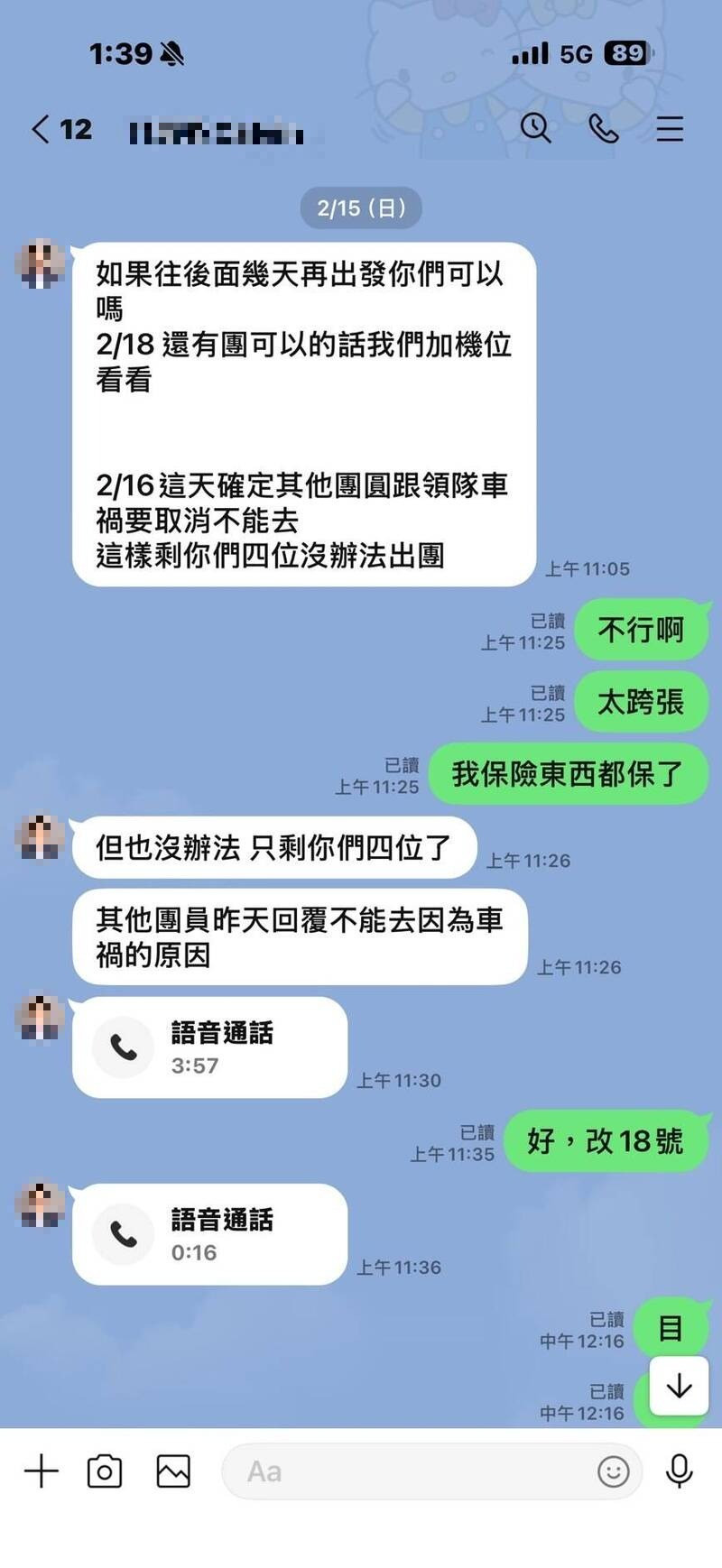Open sender's profile picture beside first message
This screenshot has height=1568, width=722.
[x=41, y=264]
